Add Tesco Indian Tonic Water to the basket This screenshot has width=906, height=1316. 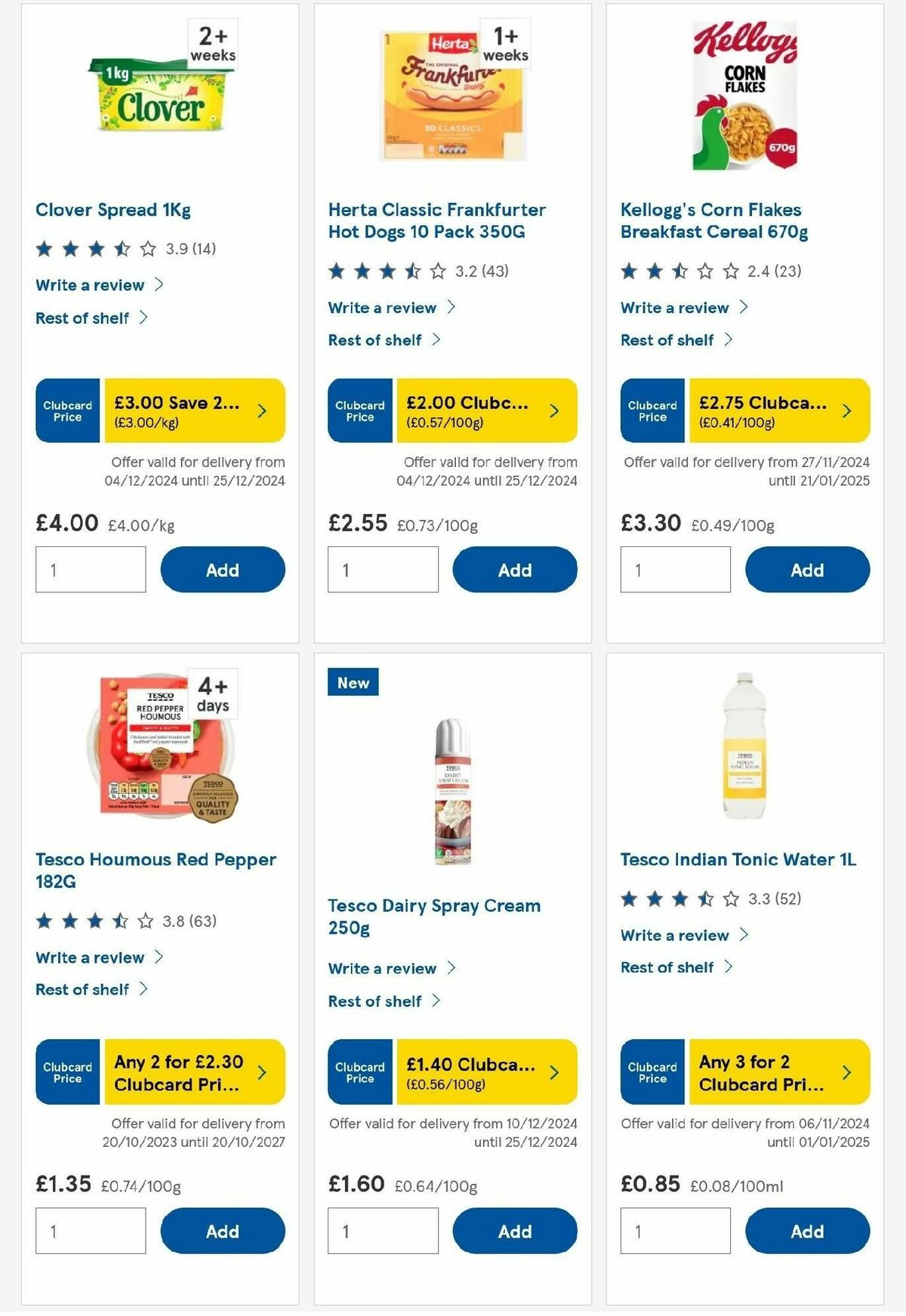[x=806, y=1231]
